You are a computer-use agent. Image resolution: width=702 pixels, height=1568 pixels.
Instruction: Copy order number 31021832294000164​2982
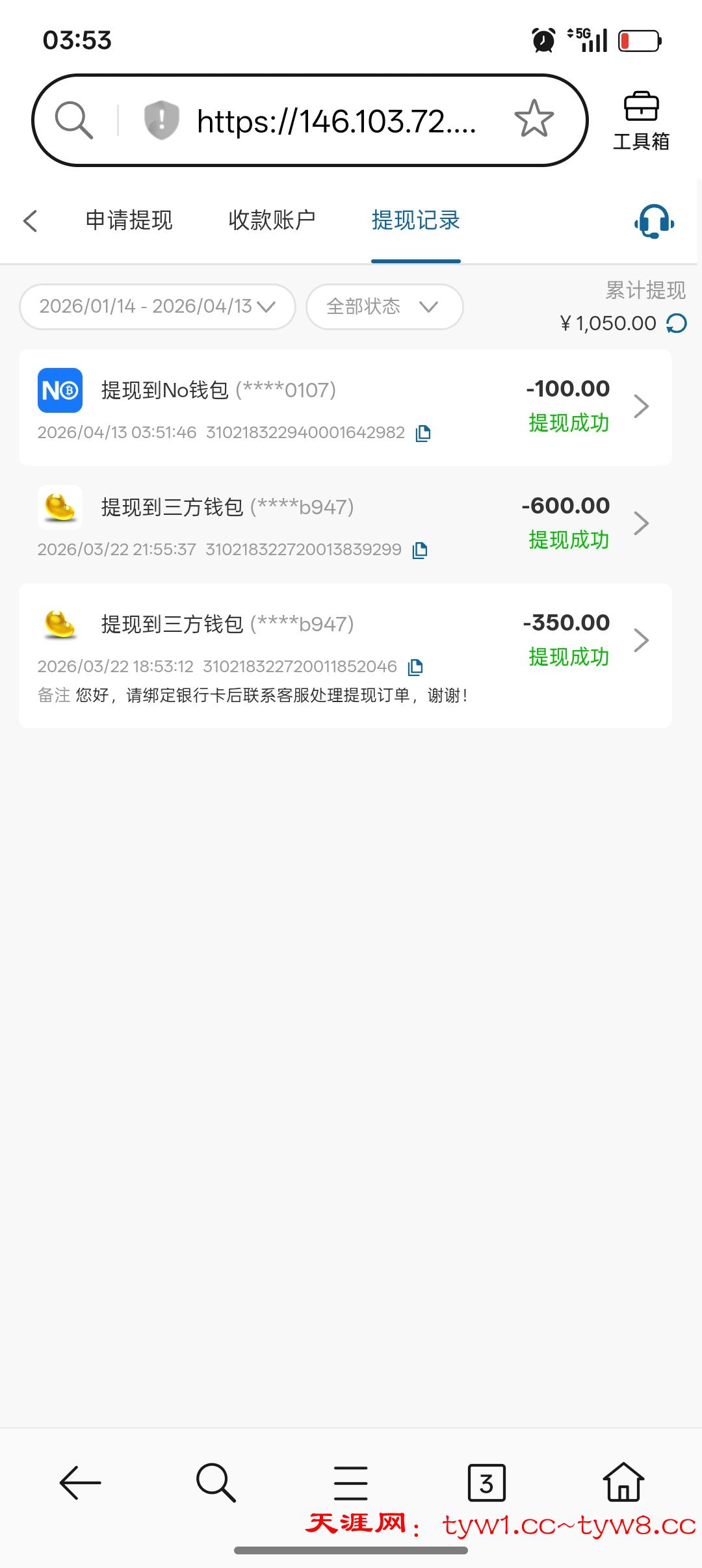(x=423, y=433)
